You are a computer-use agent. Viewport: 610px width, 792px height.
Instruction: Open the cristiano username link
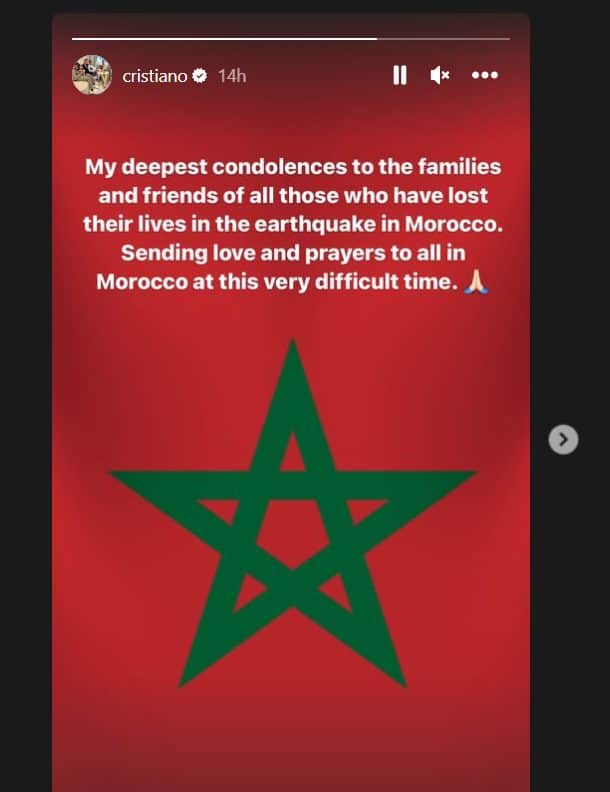154,76
